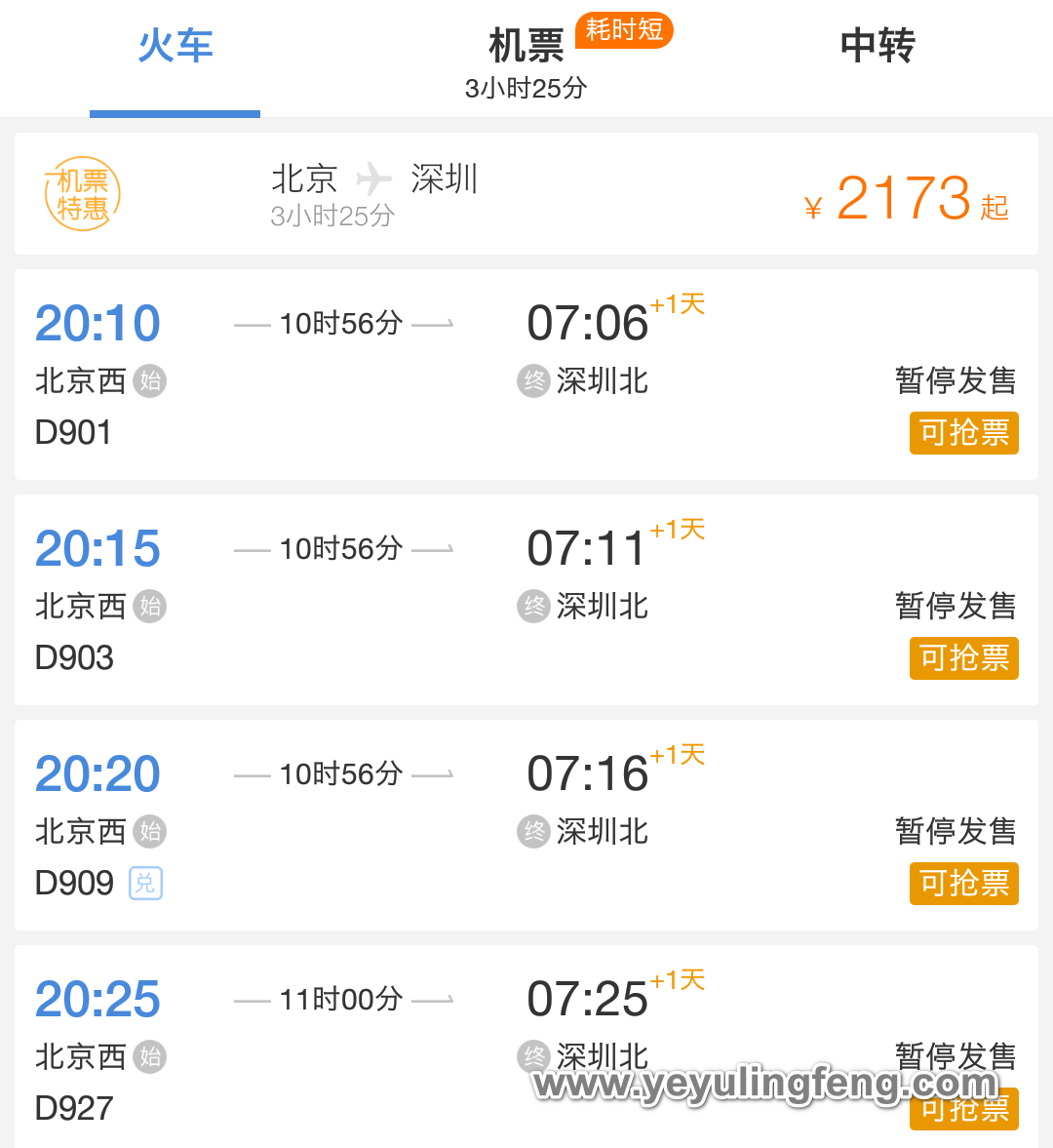Switch to the 中转 tab
Screen dimensions: 1053x1148
[x=877, y=47]
